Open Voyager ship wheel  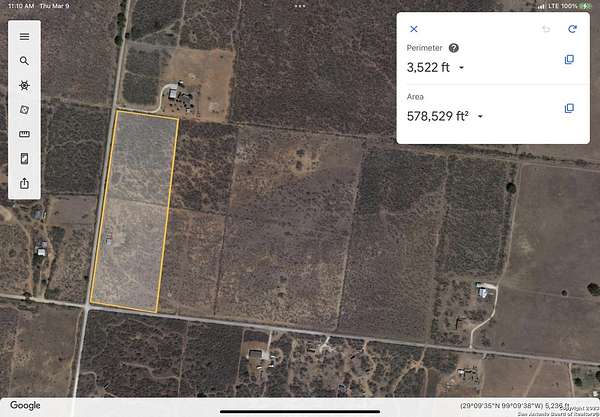25,86
